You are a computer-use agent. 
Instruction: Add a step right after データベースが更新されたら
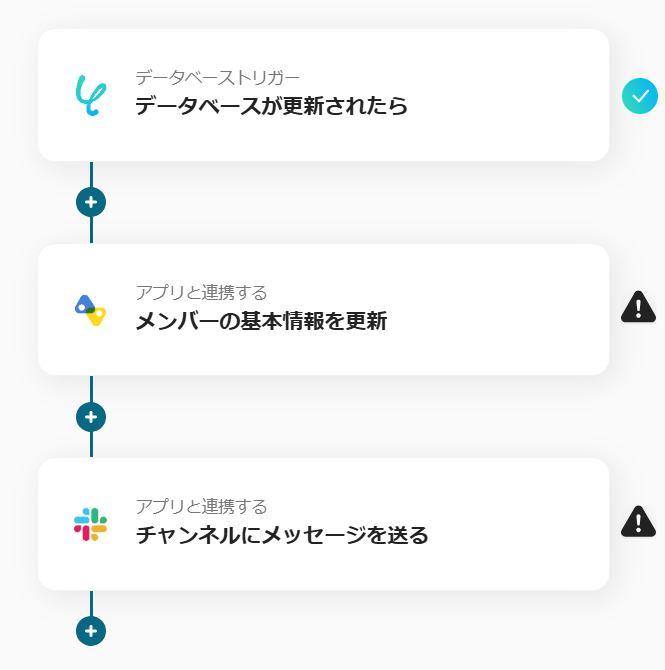pos(91,202)
